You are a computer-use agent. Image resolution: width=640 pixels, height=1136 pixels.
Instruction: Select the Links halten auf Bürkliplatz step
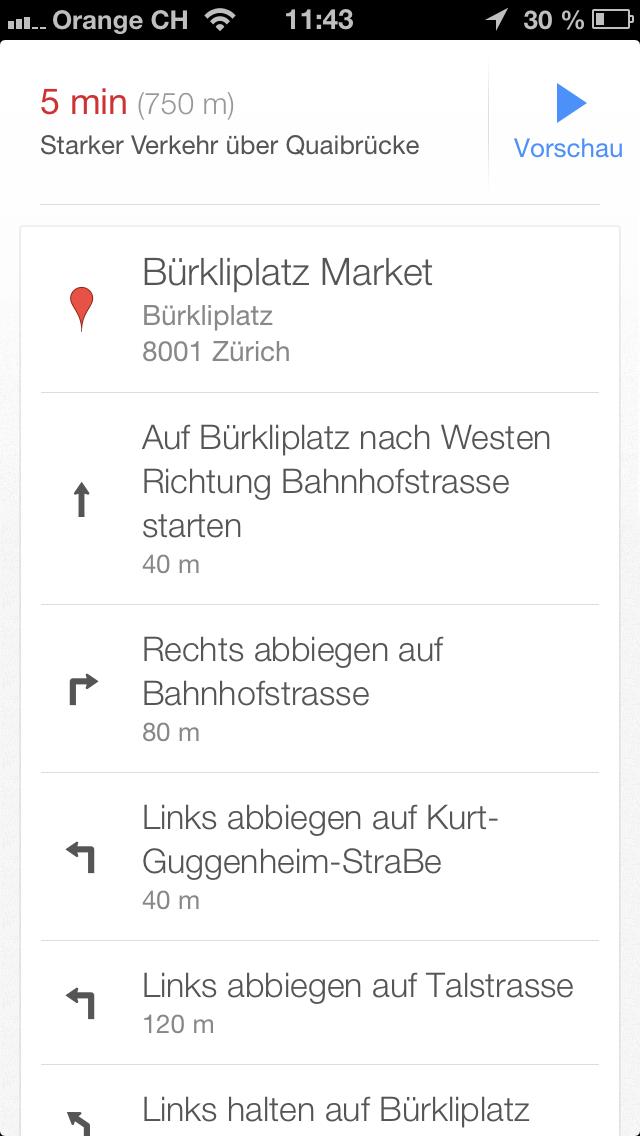pos(320,1100)
